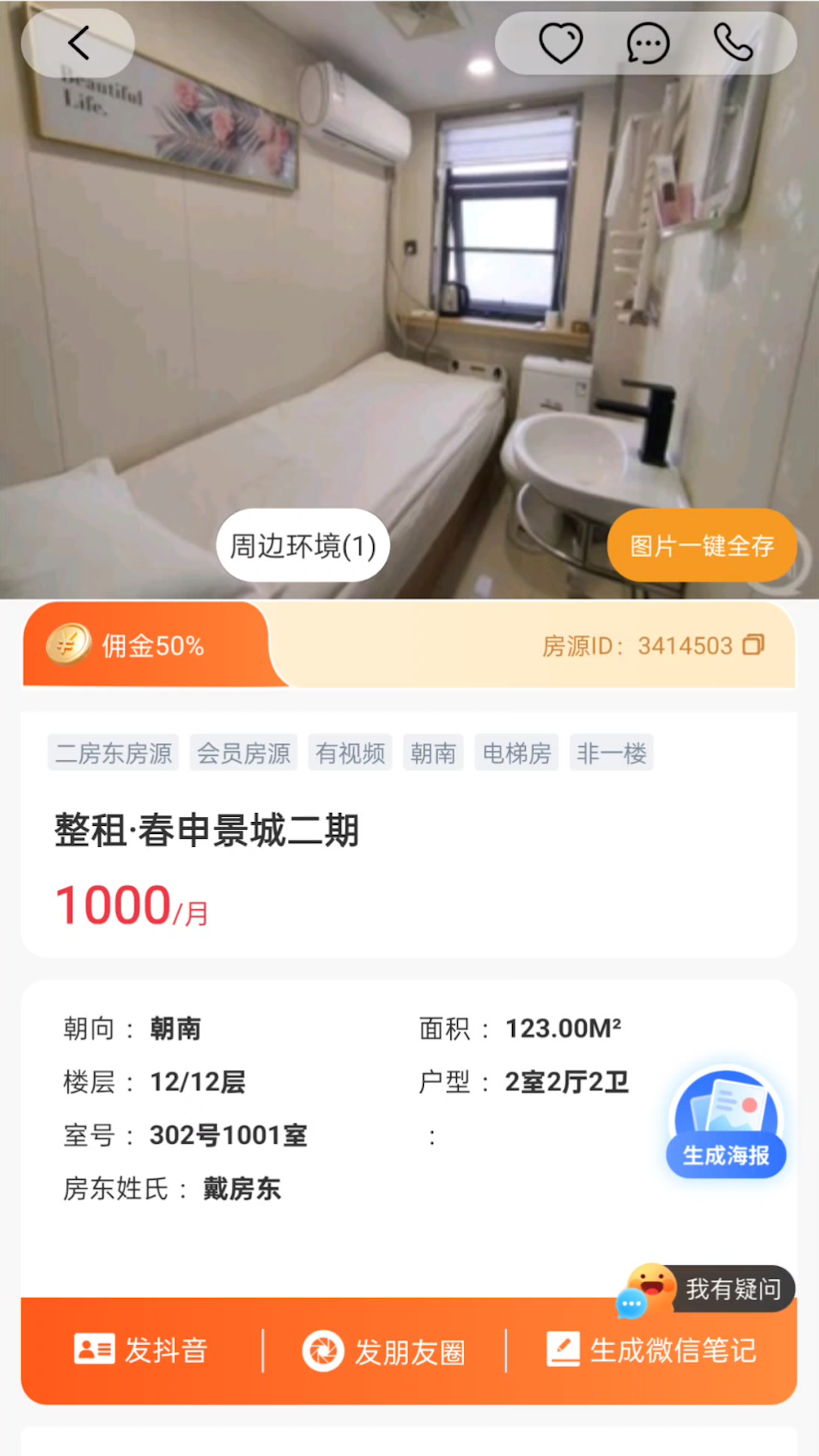This screenshot has height=1456, width=819.
Task: Tap the 佣金50% commission badge
Action: pos(129,646)
